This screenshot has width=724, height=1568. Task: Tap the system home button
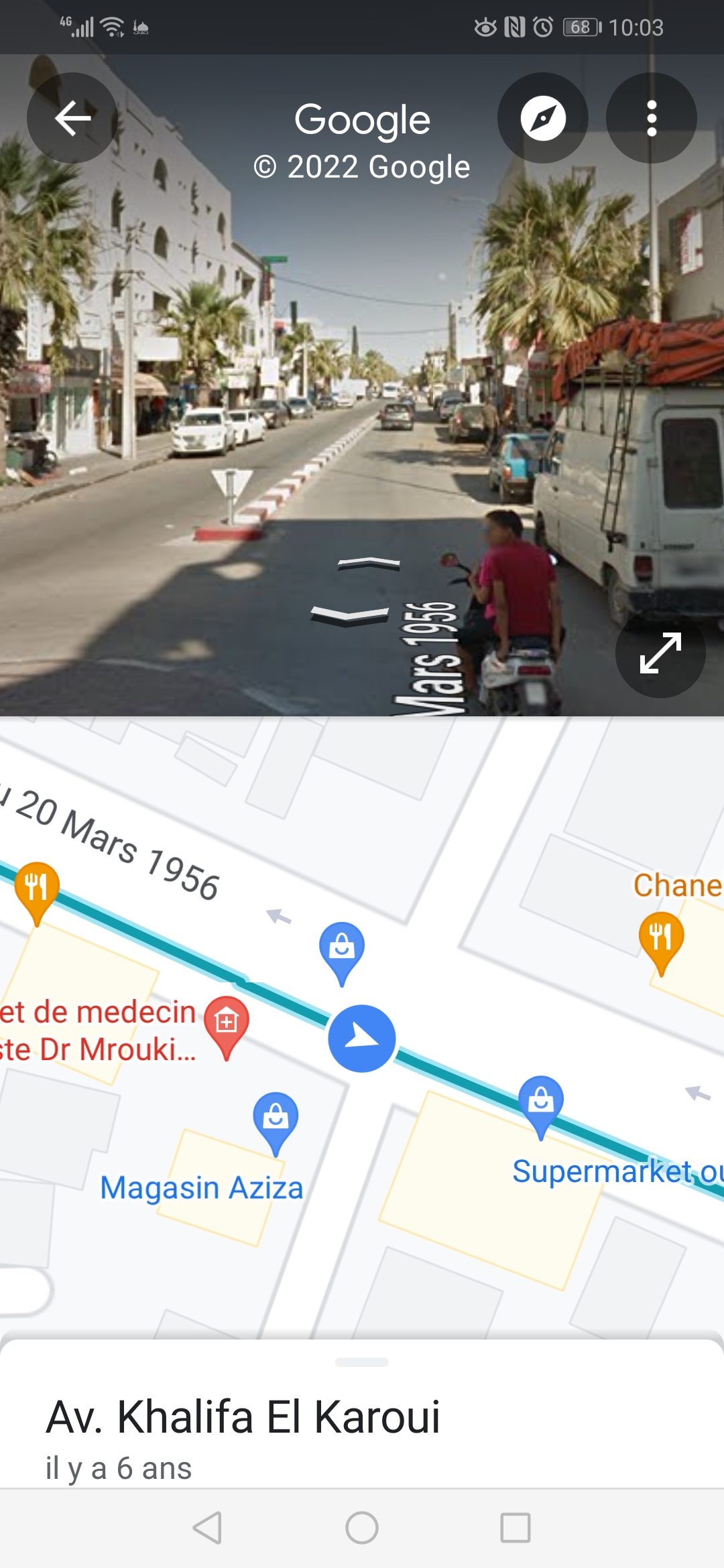coord(362,1528)
